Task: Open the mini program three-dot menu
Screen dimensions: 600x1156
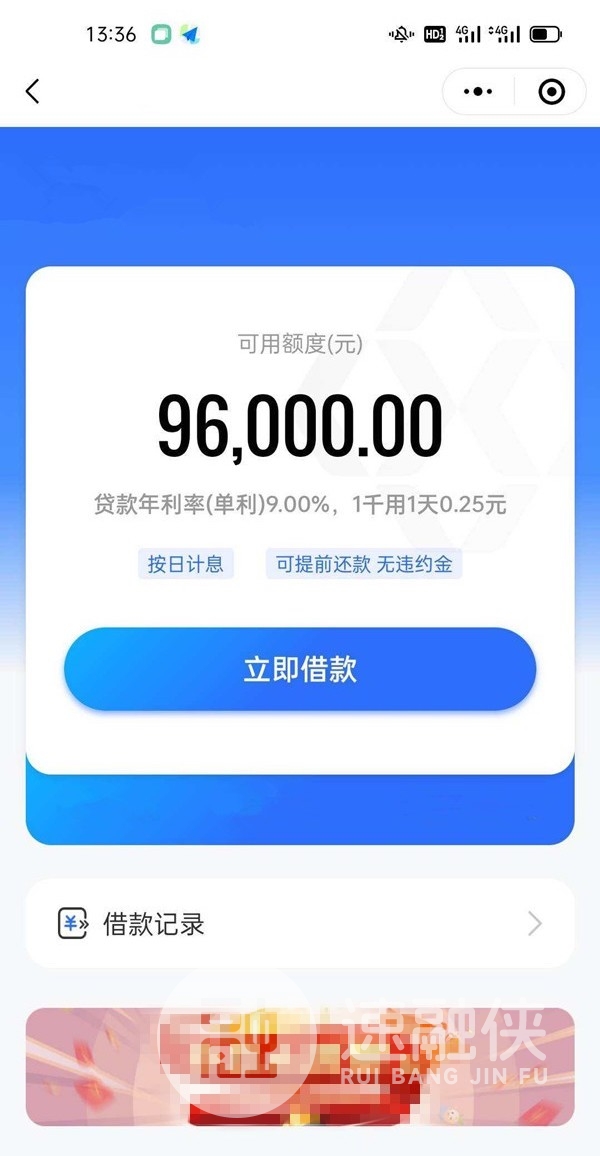Action: coord(478,92)
